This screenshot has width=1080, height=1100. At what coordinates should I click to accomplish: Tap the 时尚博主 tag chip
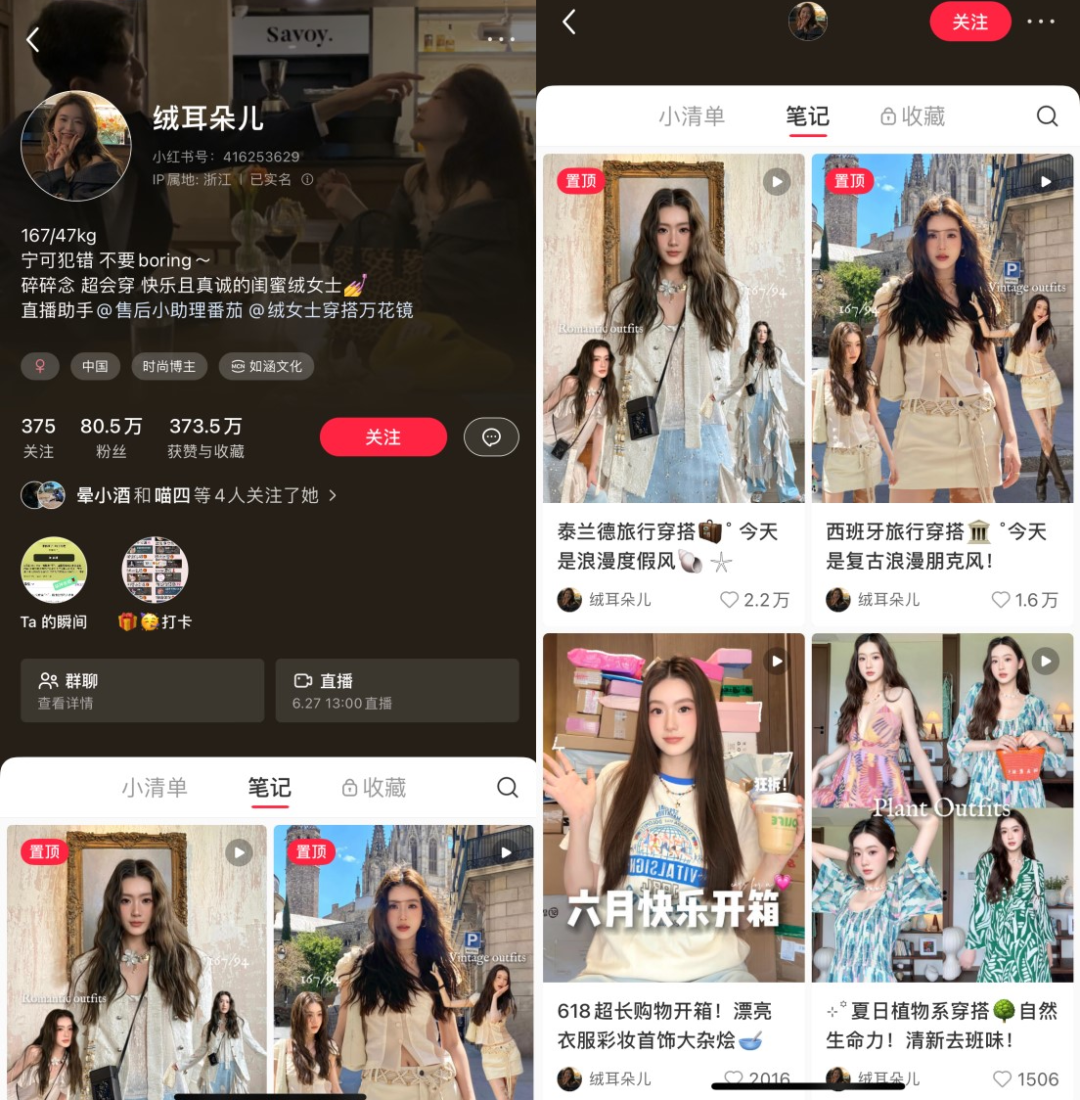[x=169, y=366]
